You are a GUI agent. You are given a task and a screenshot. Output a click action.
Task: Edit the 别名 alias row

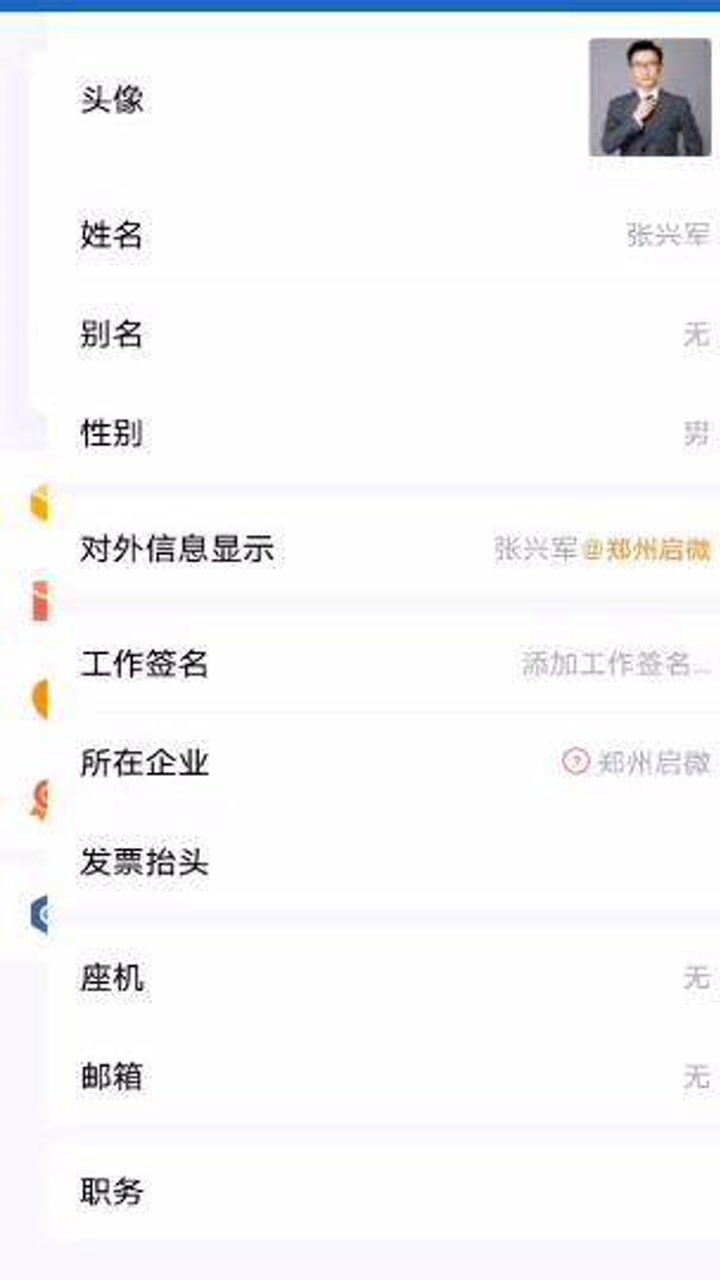point(384,334)
